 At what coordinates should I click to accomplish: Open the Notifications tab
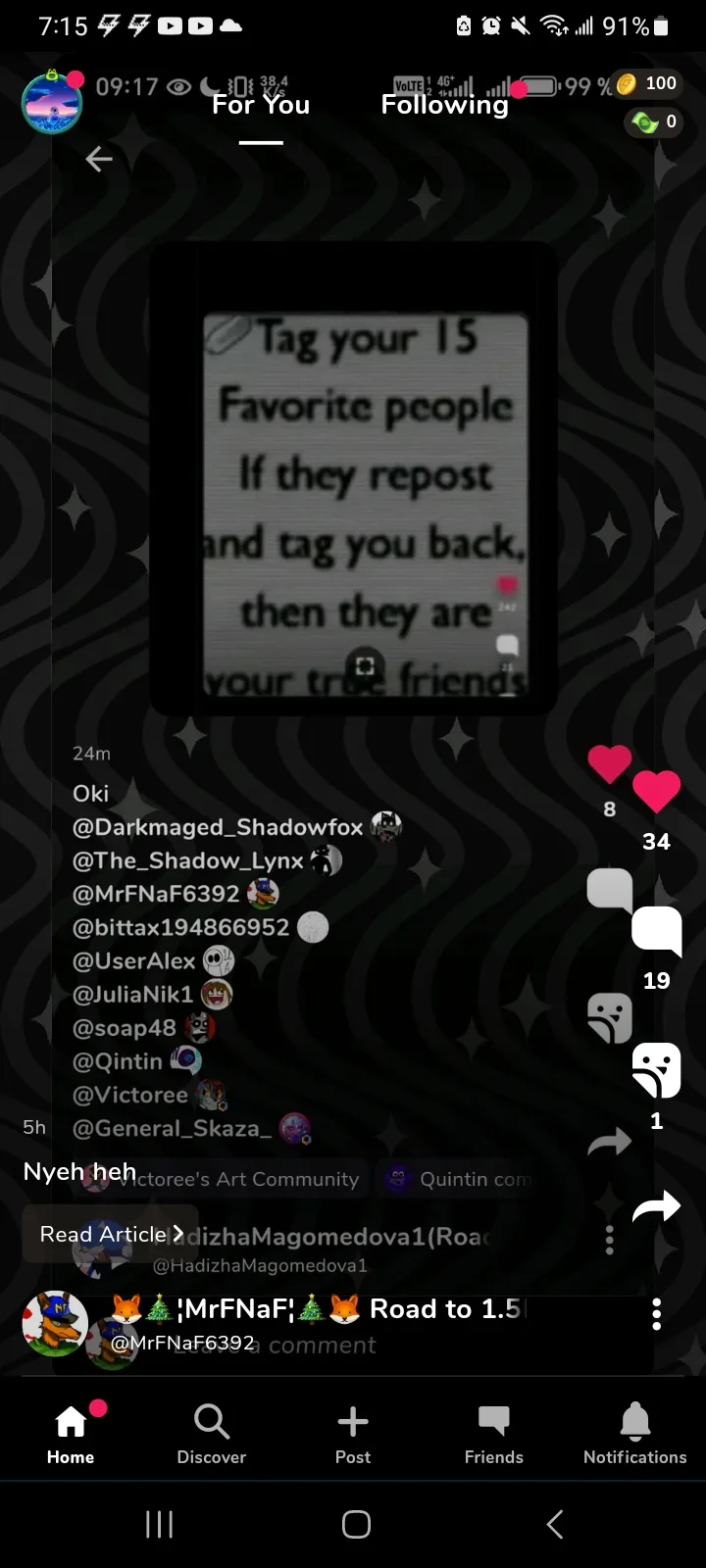point(635,1435)
